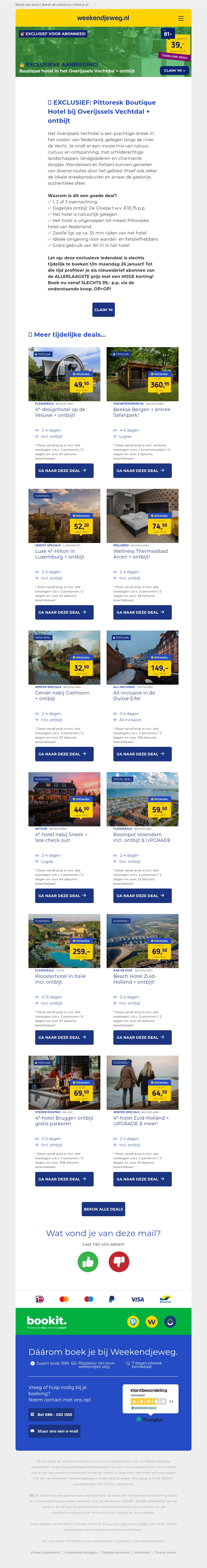Viewport: 207px width, 1568px height.
Task: Go to the Luxe 4*-Hilton in Luxemburg deal
Action: [64, 612]
